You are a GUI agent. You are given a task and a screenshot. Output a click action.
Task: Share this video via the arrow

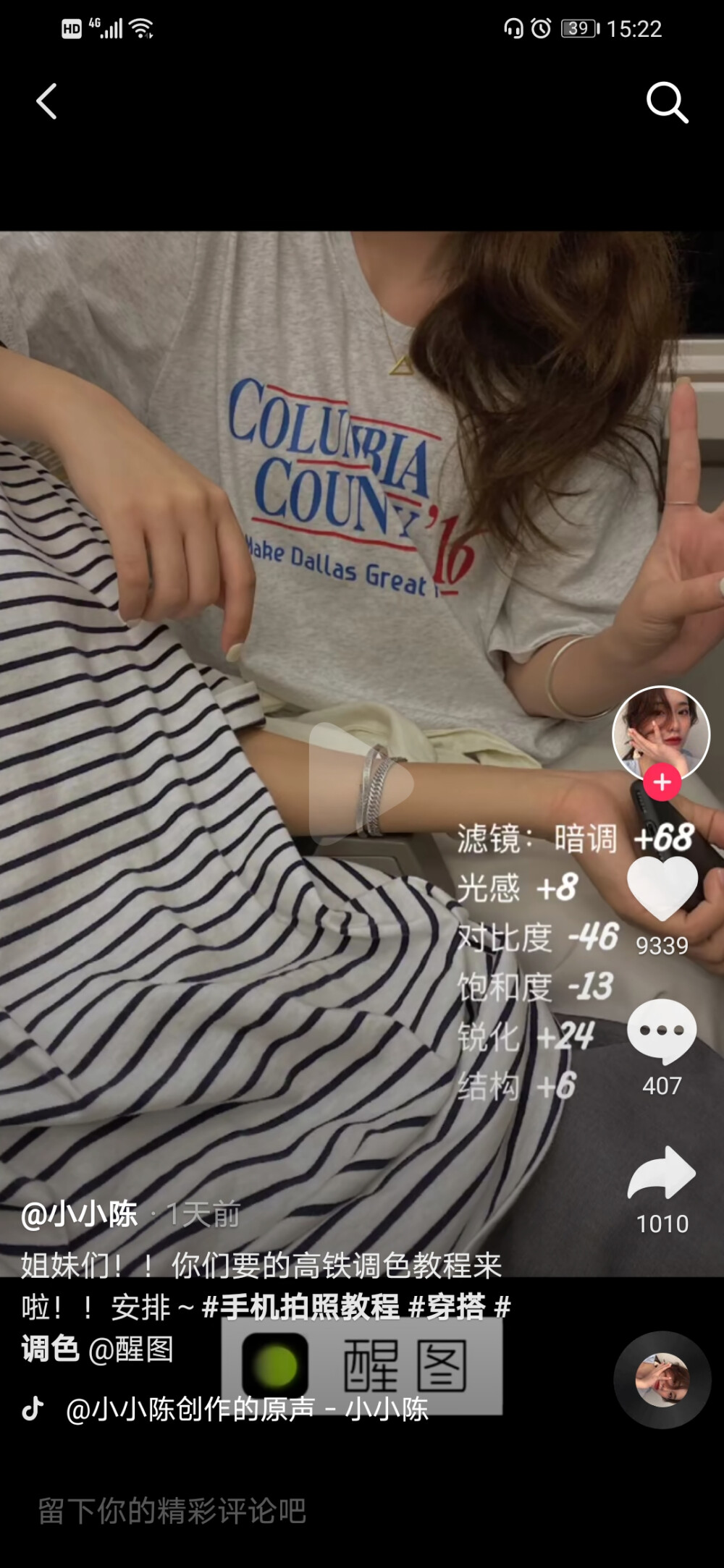[x=662, y=1173]
